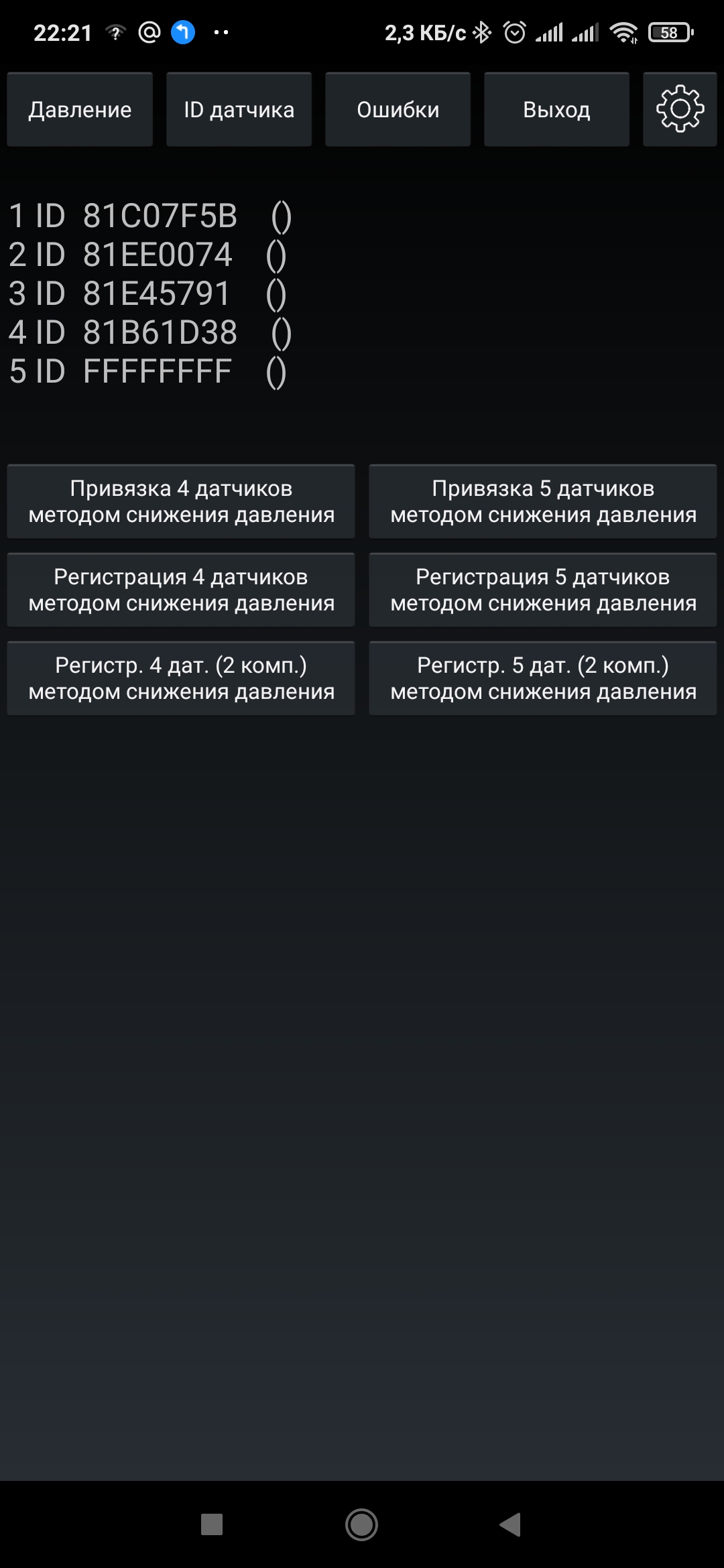Switch to the Ошибки section
The image size is (724, 1568).
(398, 109)
